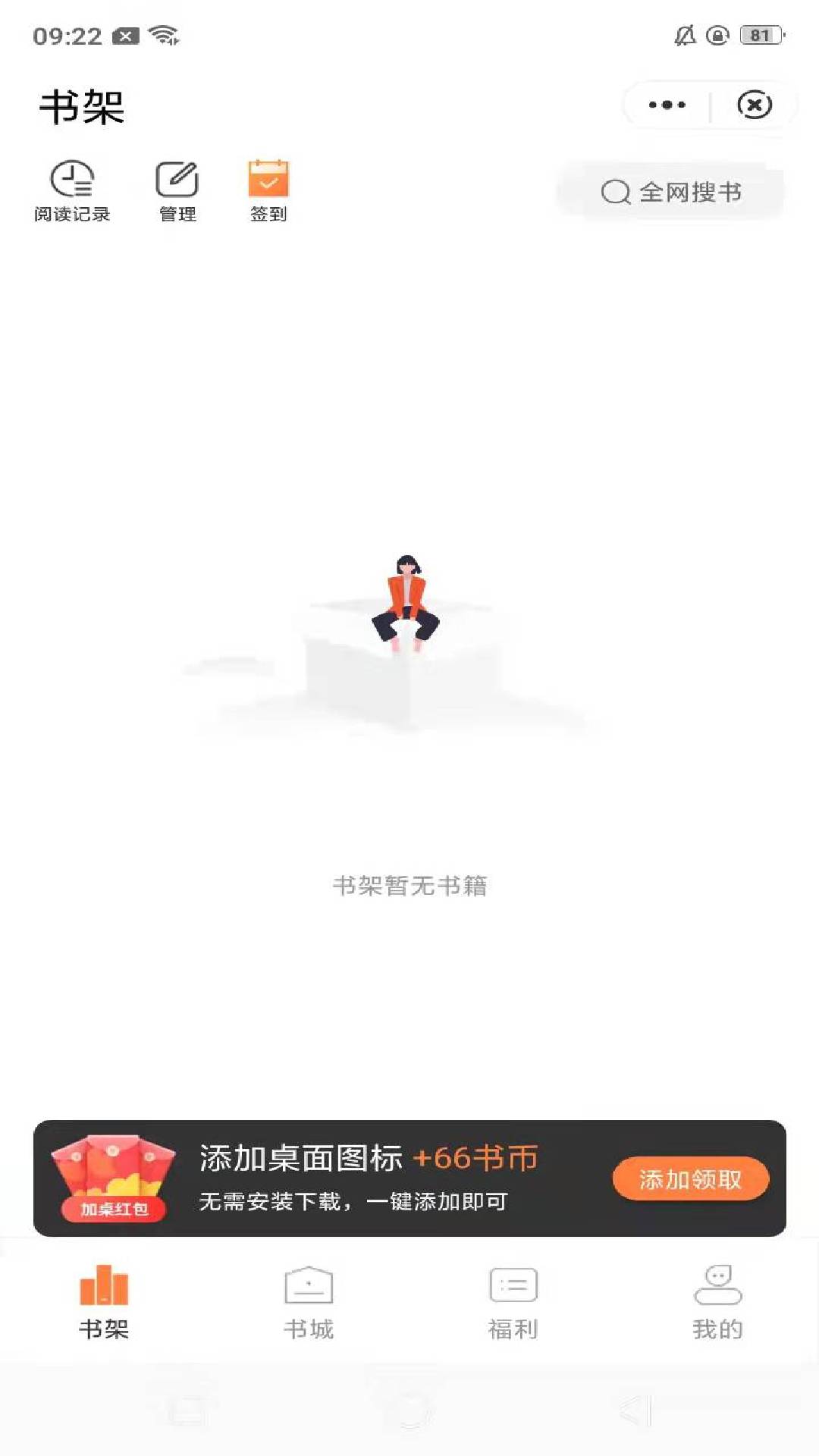Viewport: 819px width, 1456px height.
Task: Open the 我的 profile icon
Action: tap(717, 1283)
